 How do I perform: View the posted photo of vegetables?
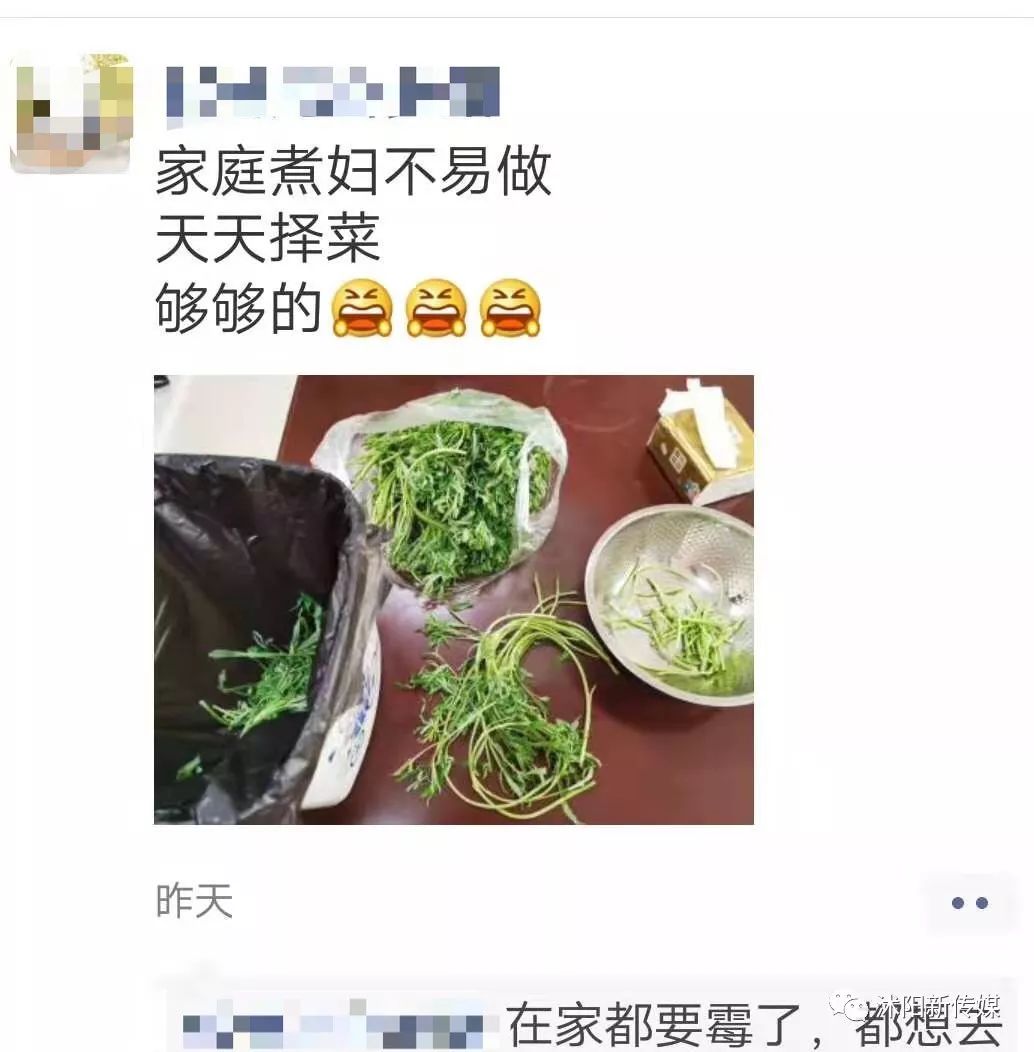[x=453, y=599]
